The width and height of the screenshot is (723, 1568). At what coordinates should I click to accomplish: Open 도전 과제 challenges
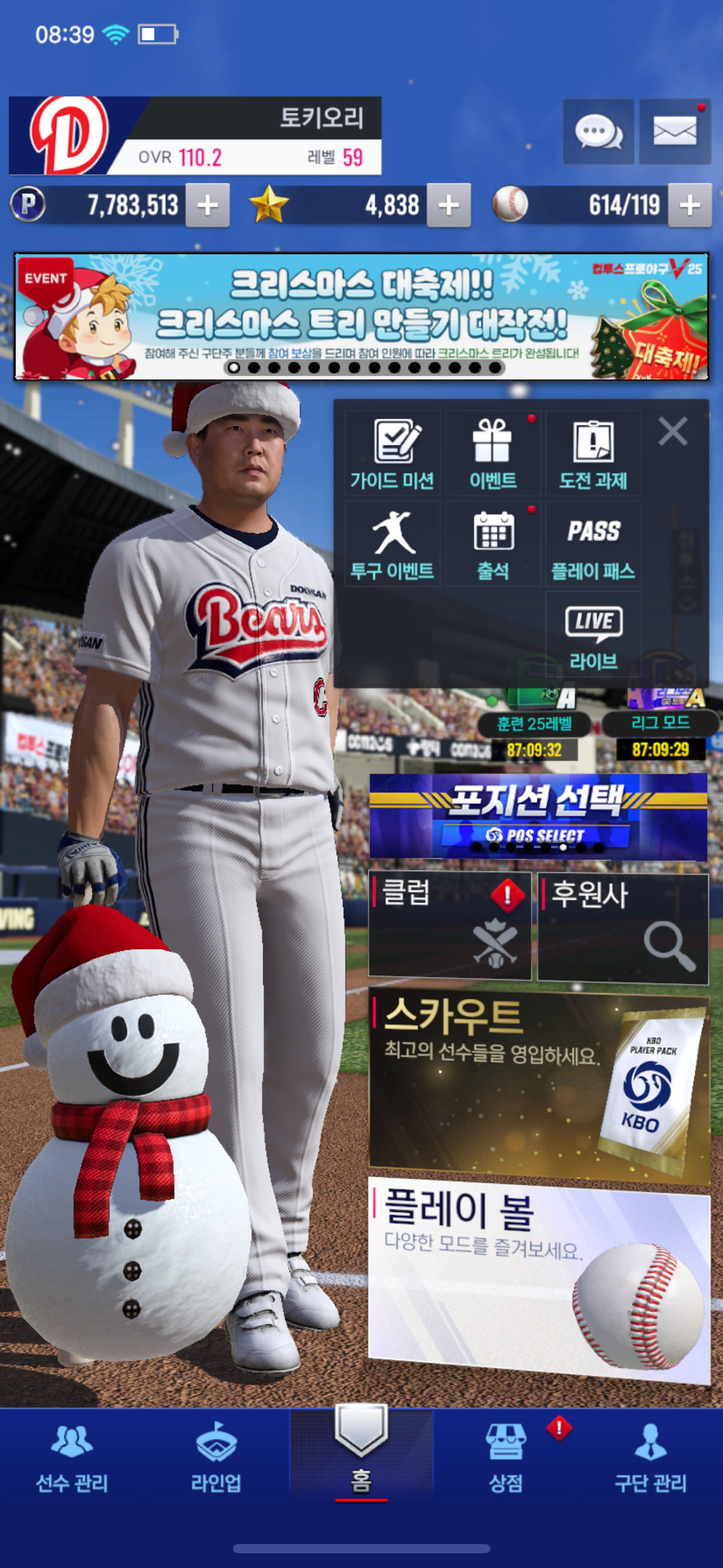pyautogui.click(x=593, y=453)
